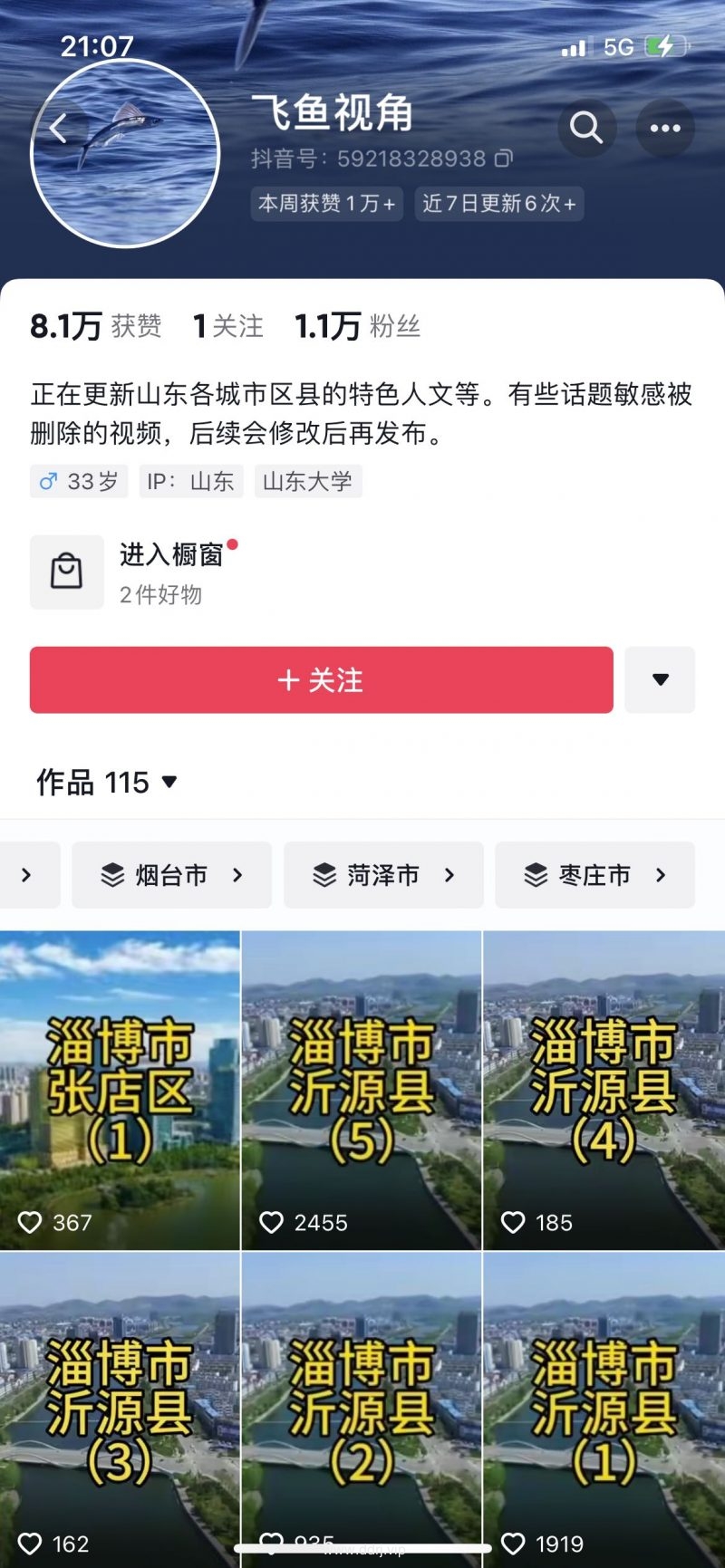Expand the dropdown next to follow button

(660, 679)
